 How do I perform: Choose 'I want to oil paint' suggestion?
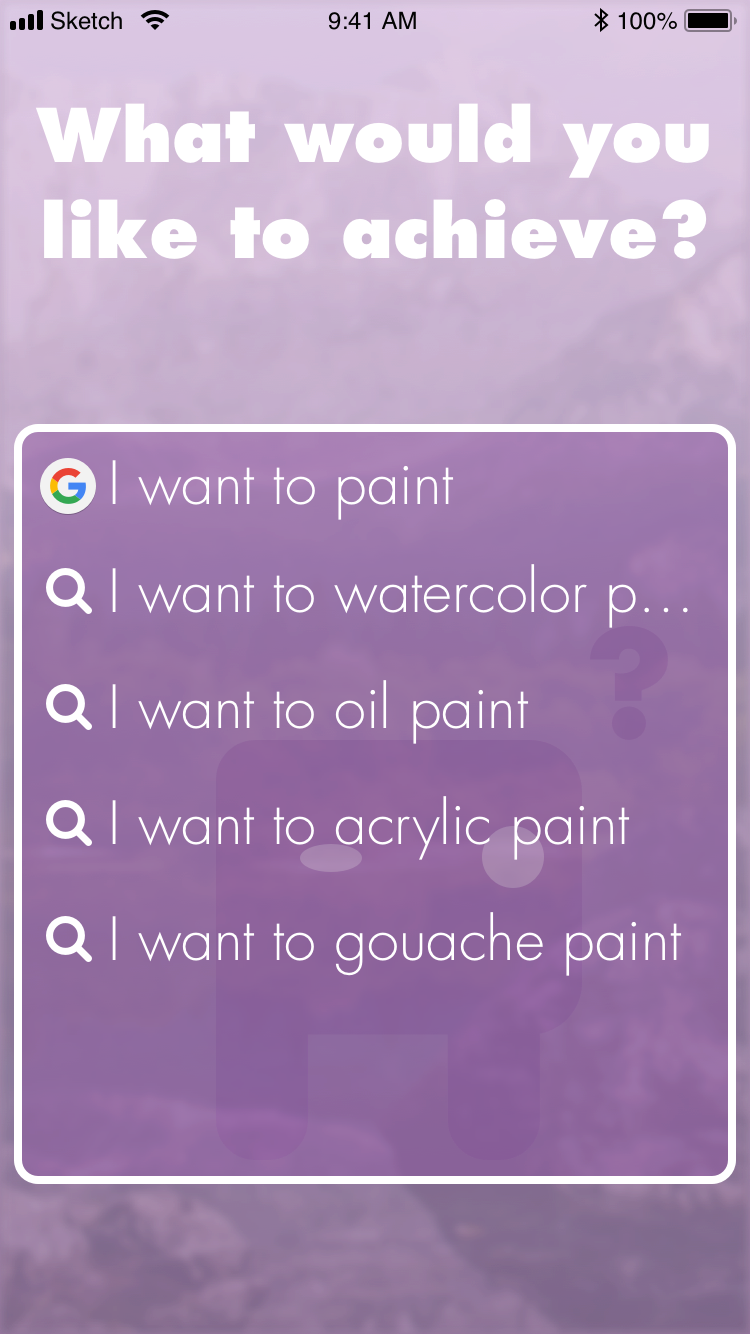click(x=375, y=710)
